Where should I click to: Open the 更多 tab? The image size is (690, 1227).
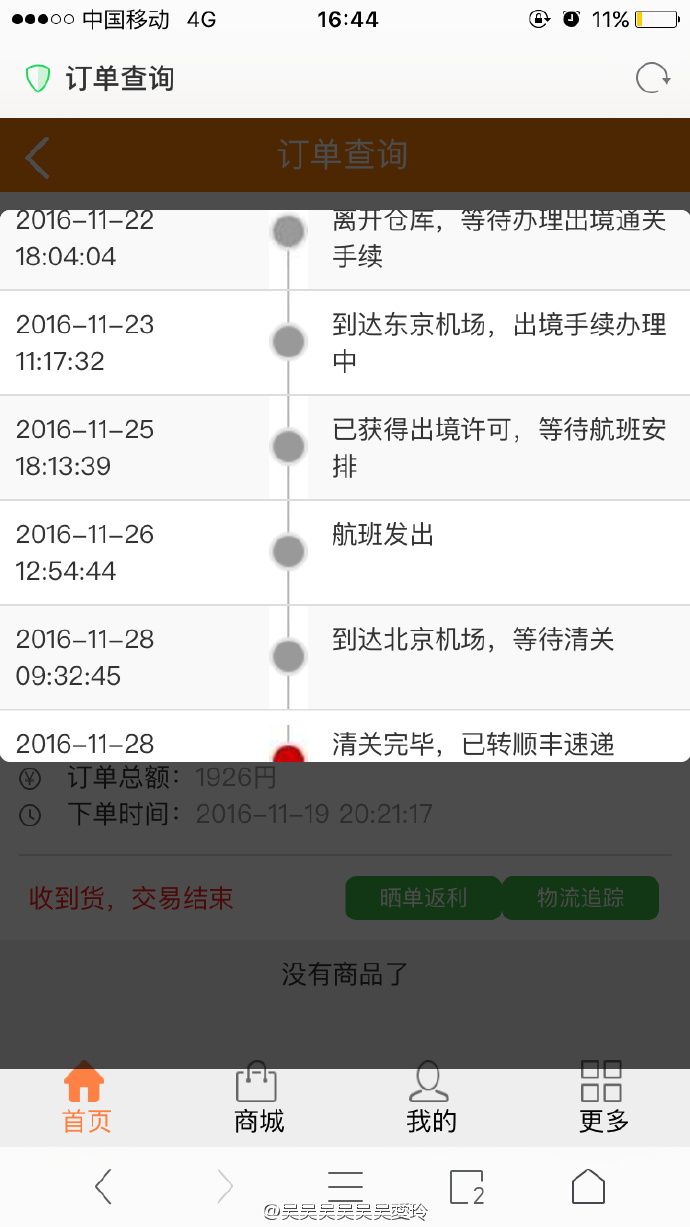(x=603, y=1098)
